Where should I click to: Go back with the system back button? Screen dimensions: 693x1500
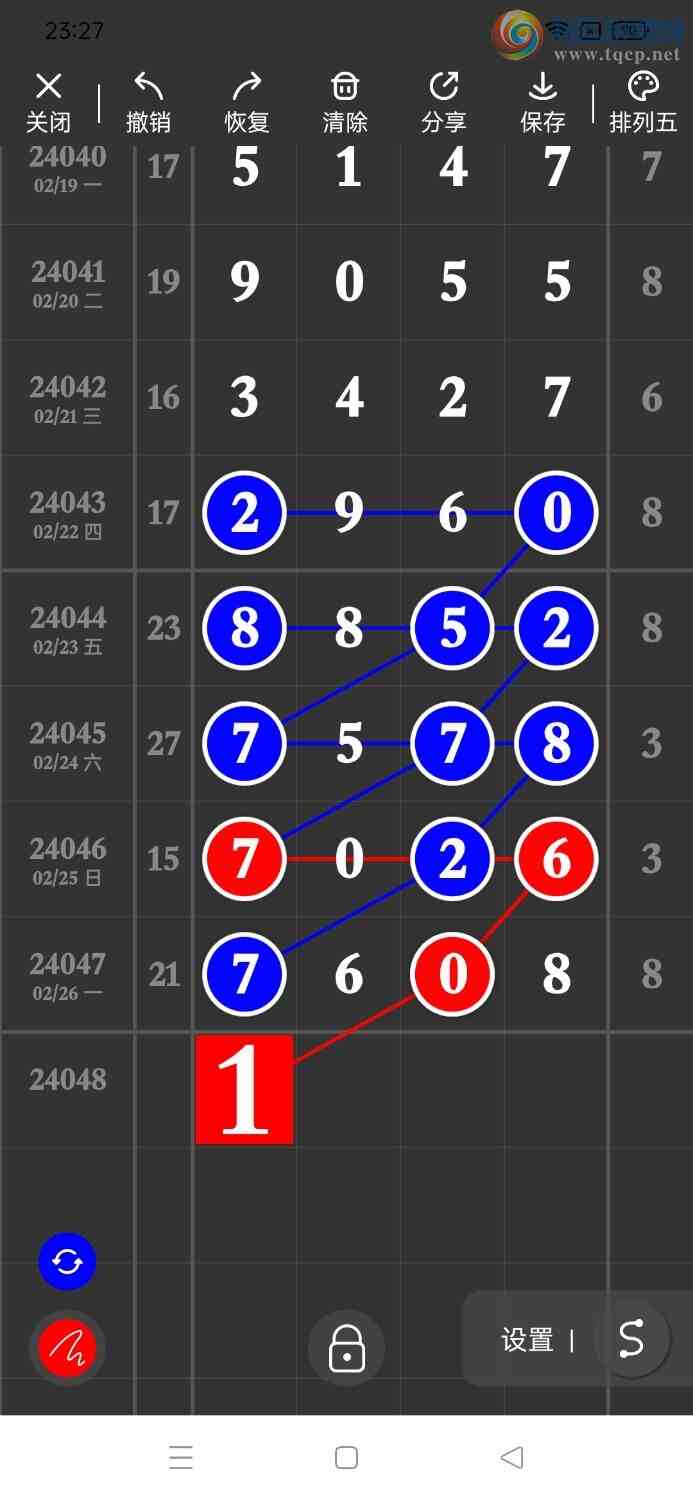click(x=511, y=1457)
